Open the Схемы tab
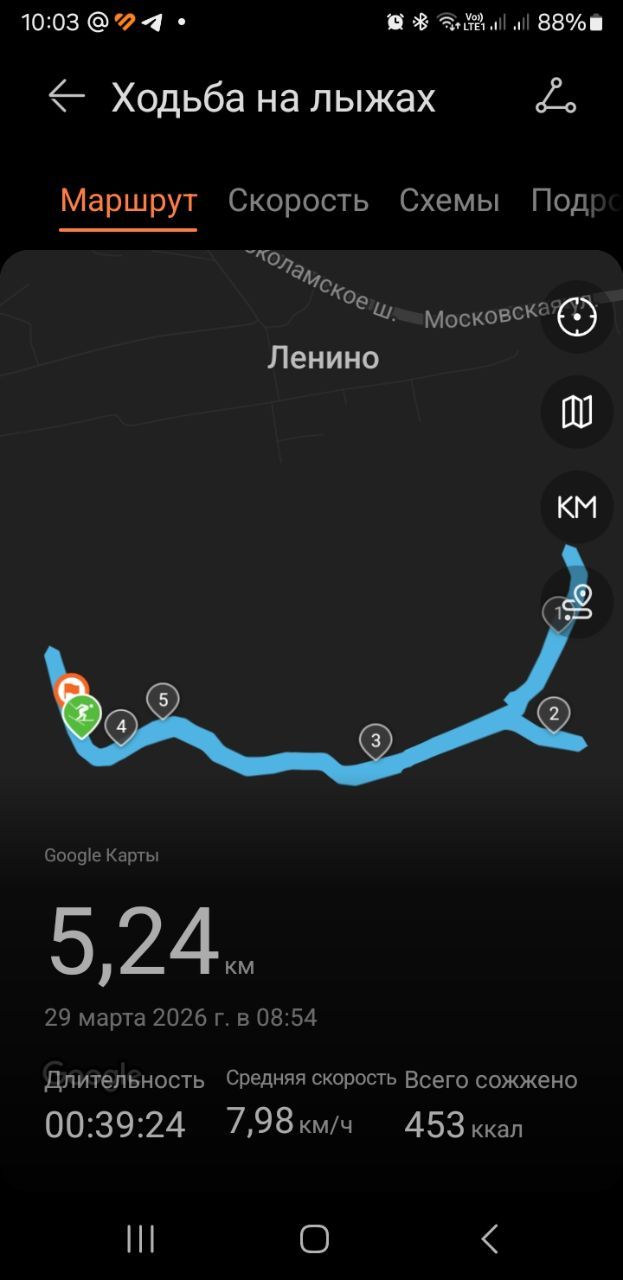 pos(449,200)
